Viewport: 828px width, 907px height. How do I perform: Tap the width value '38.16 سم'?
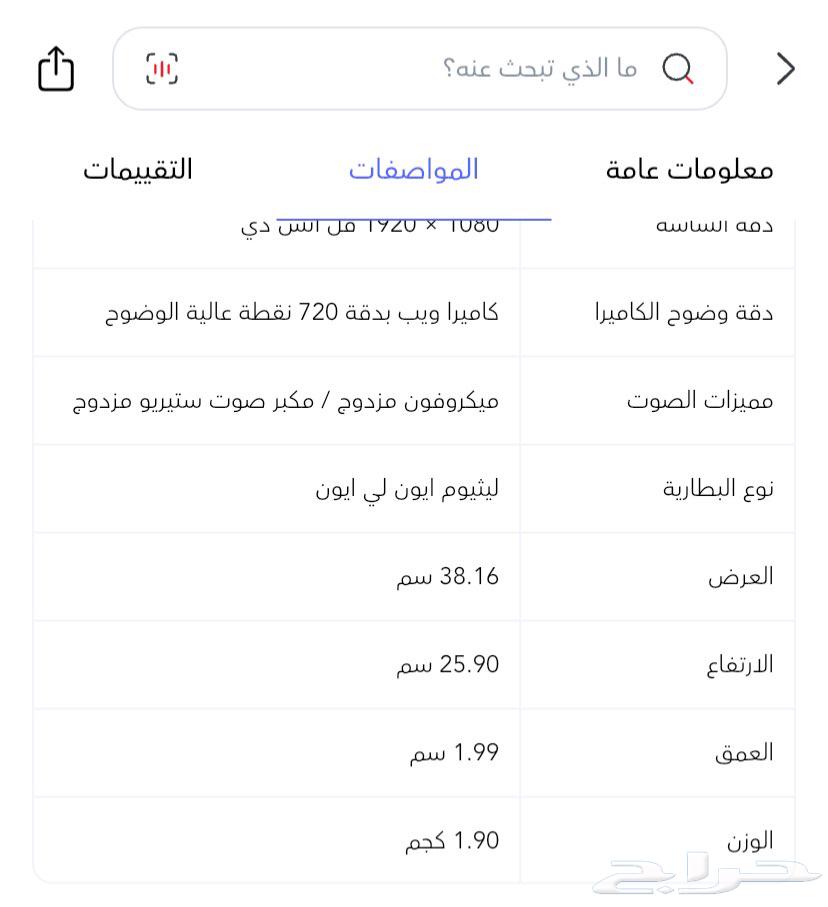pyautogui.click(x=447, y=576)
